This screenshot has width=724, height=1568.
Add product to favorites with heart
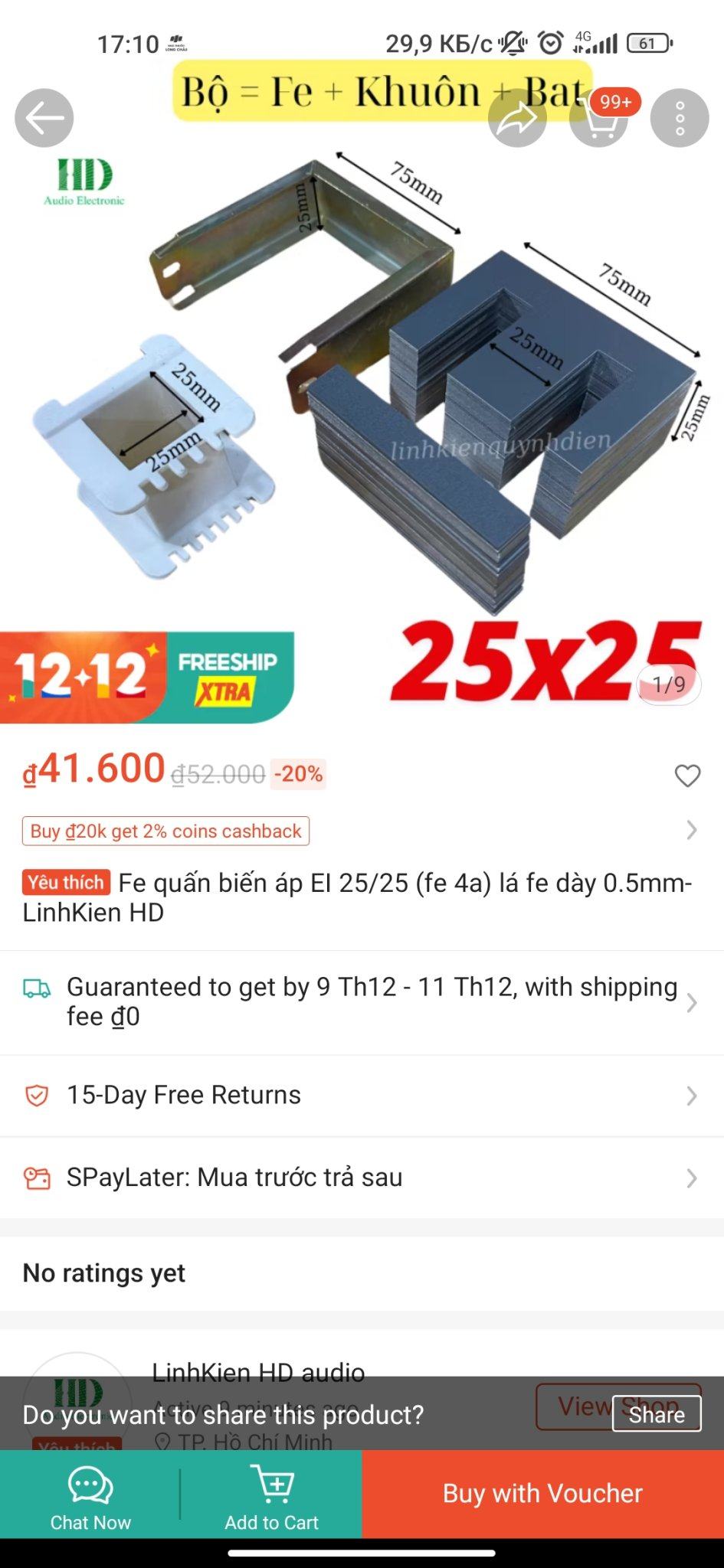687,776
